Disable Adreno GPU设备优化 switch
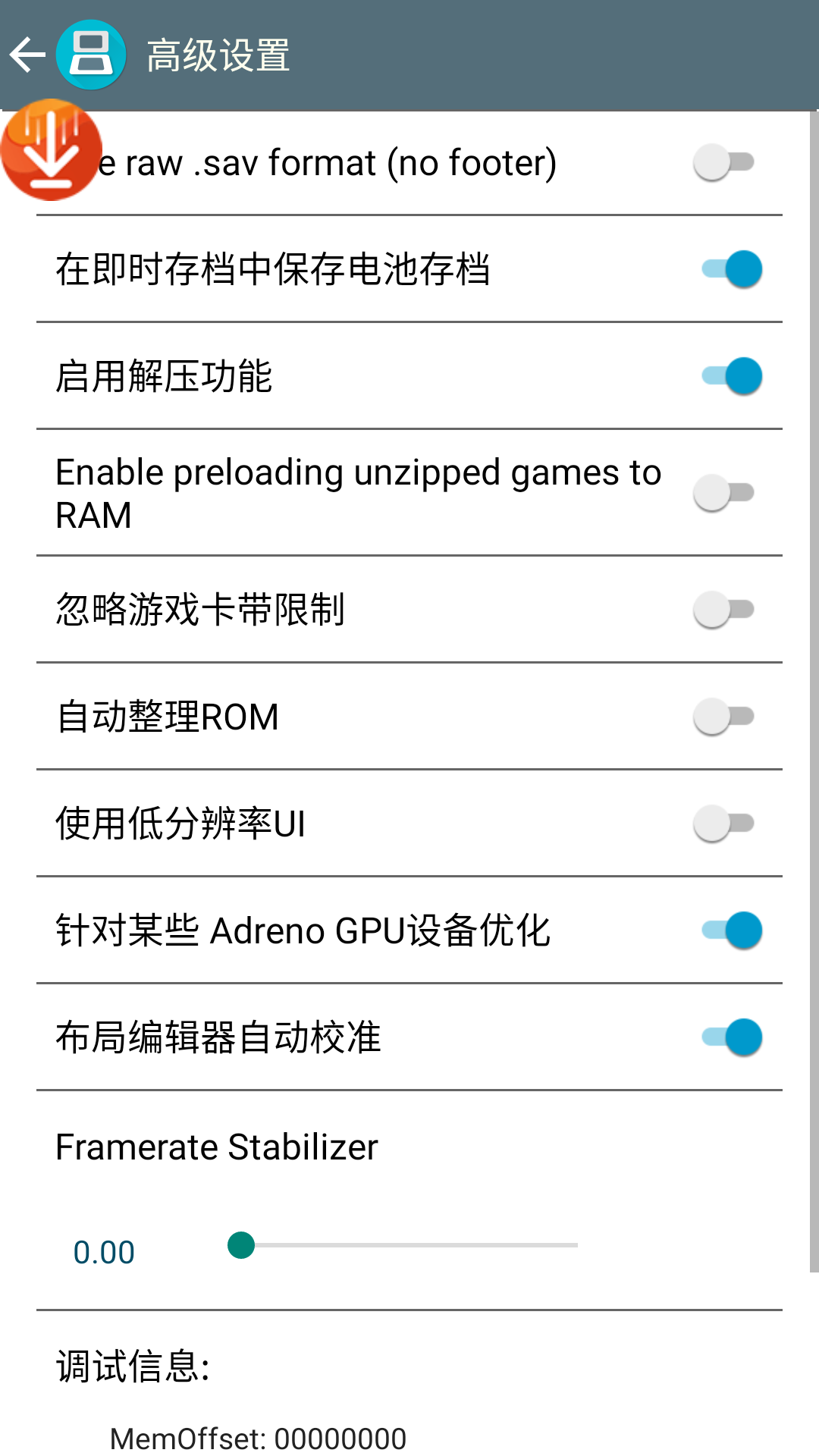819x1456 pixels. [x=732, y=930]
